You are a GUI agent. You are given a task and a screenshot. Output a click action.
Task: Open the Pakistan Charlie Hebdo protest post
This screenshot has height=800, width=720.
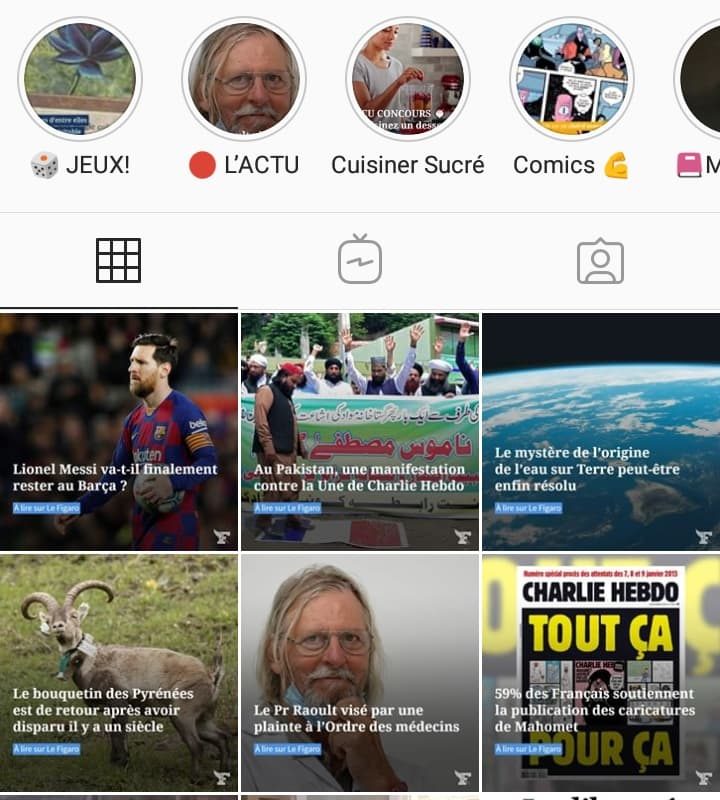360,432
